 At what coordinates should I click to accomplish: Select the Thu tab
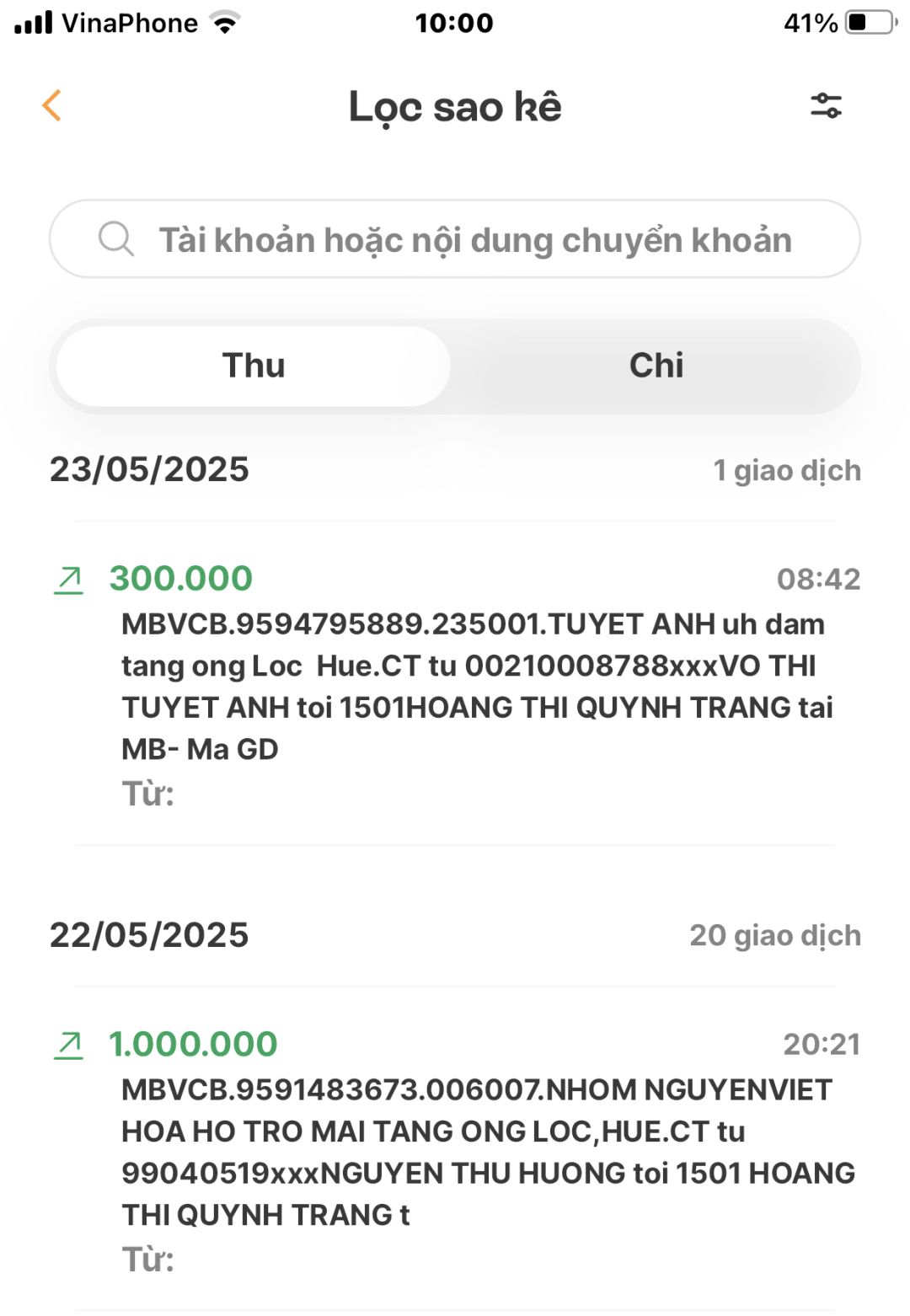point(254,366)
